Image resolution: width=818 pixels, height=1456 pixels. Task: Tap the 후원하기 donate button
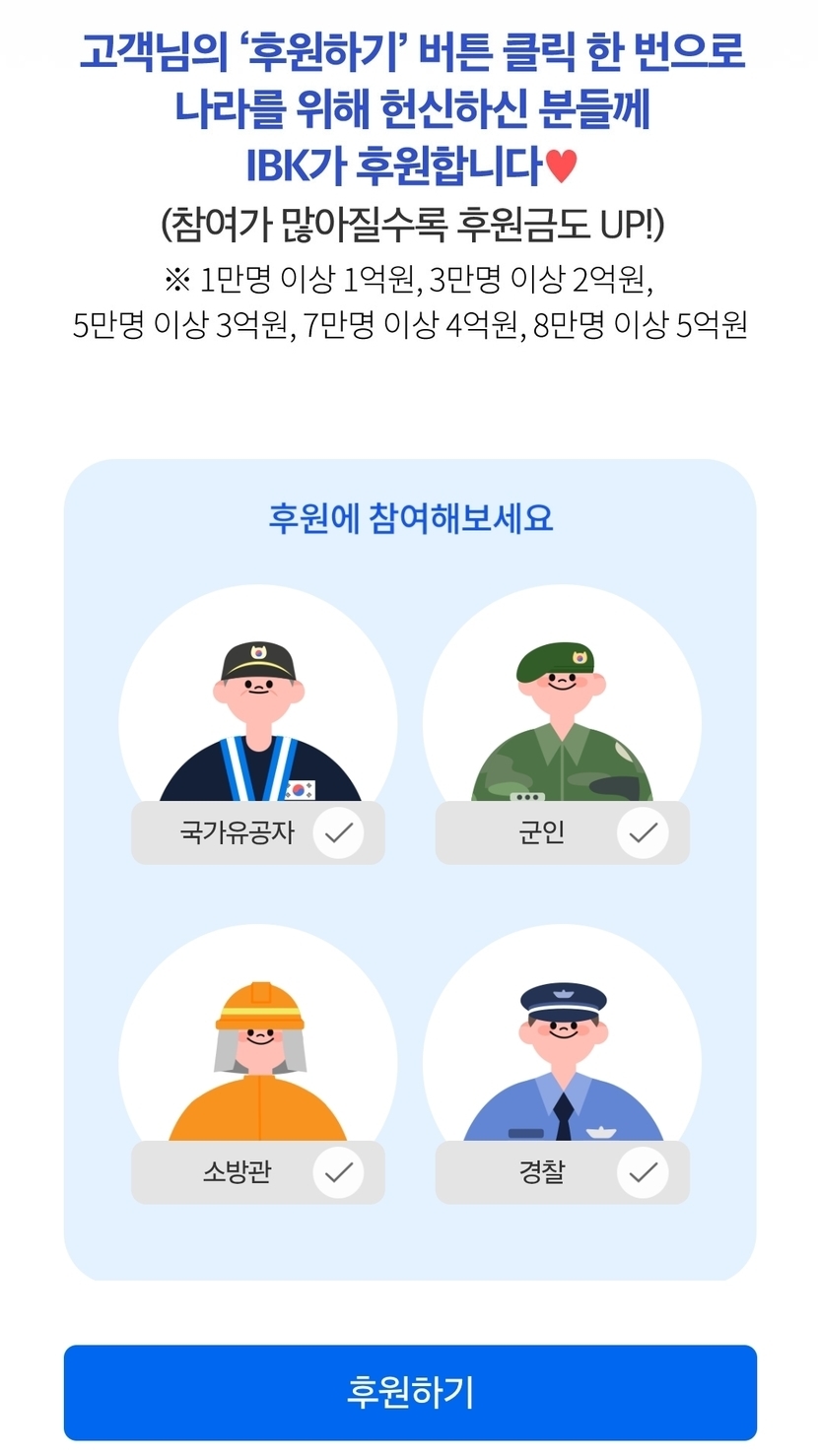coord(410,1392)
